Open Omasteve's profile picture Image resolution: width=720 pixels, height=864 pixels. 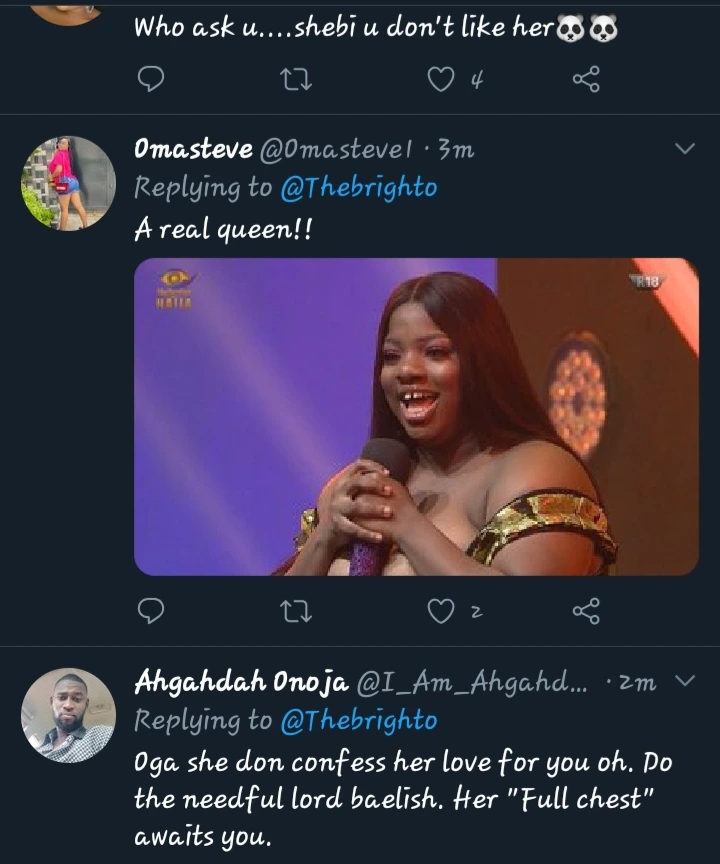point(69,183)
